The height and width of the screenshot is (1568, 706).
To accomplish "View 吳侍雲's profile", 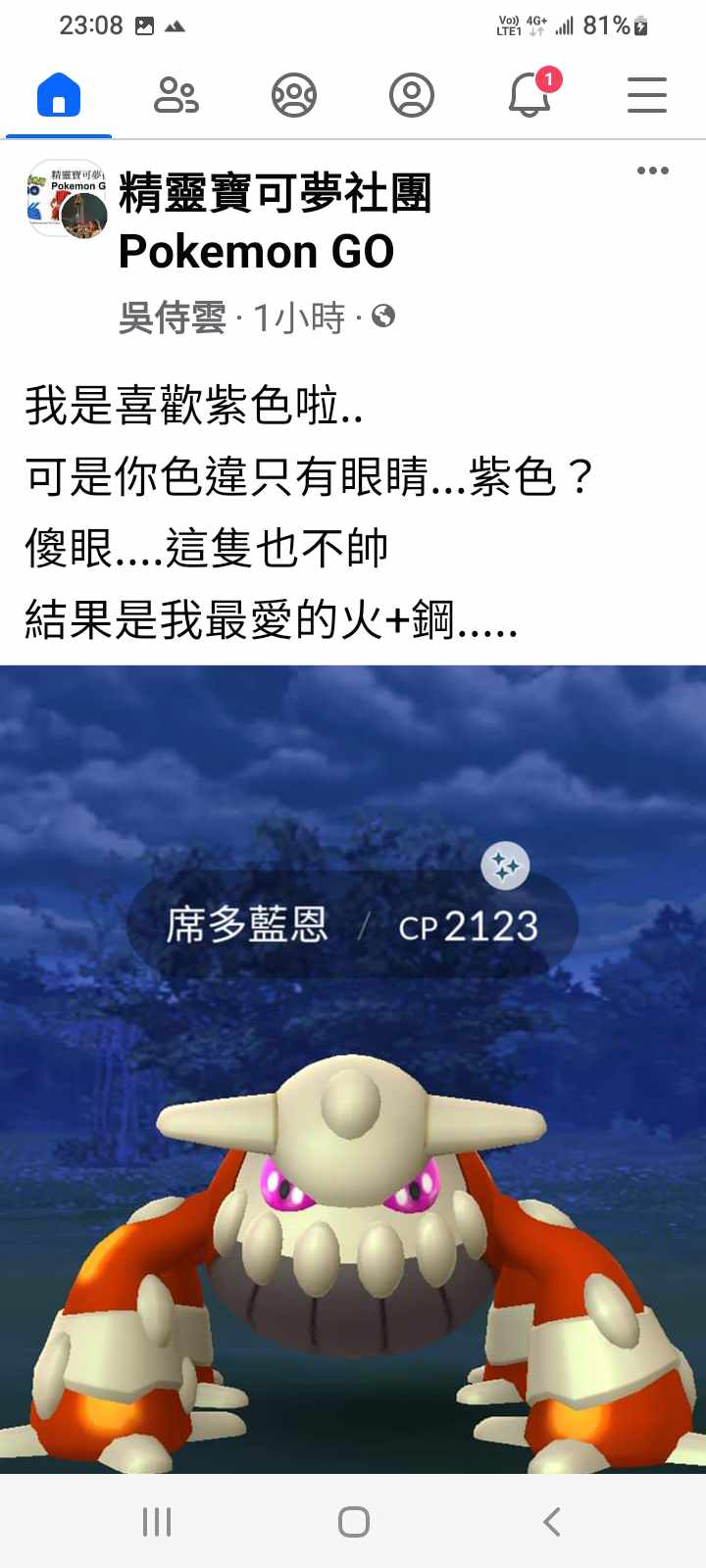I will [172, 318].
